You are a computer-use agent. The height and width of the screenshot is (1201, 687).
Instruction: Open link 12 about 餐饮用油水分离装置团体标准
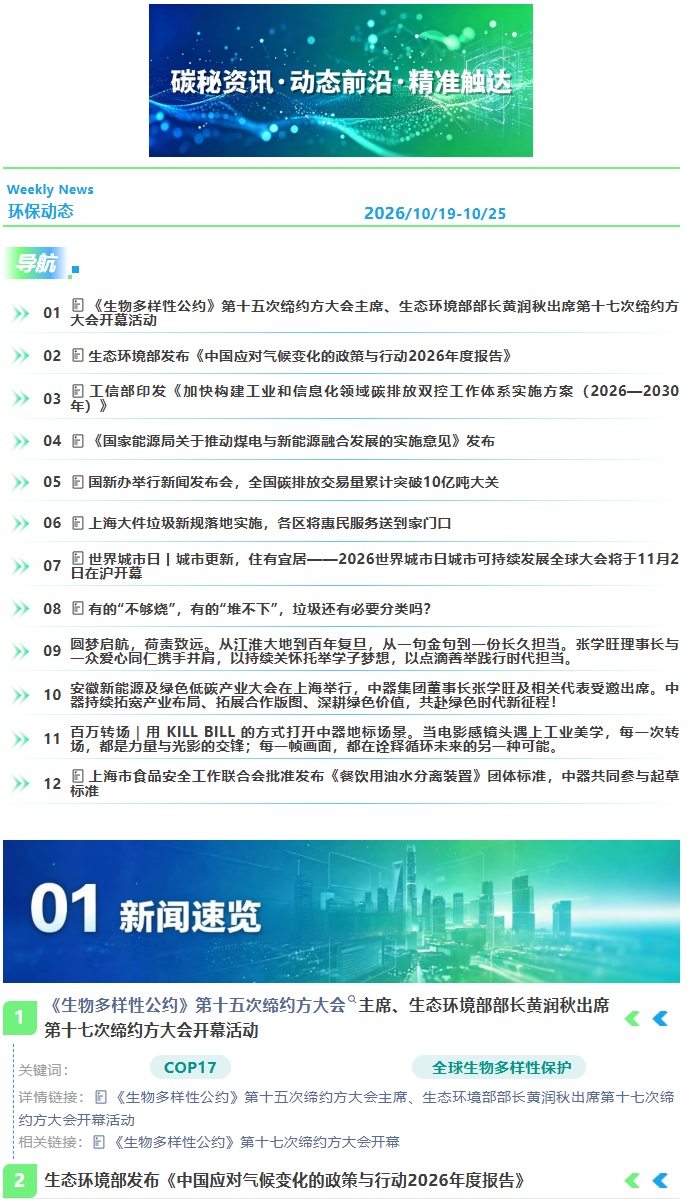point(375,783)
